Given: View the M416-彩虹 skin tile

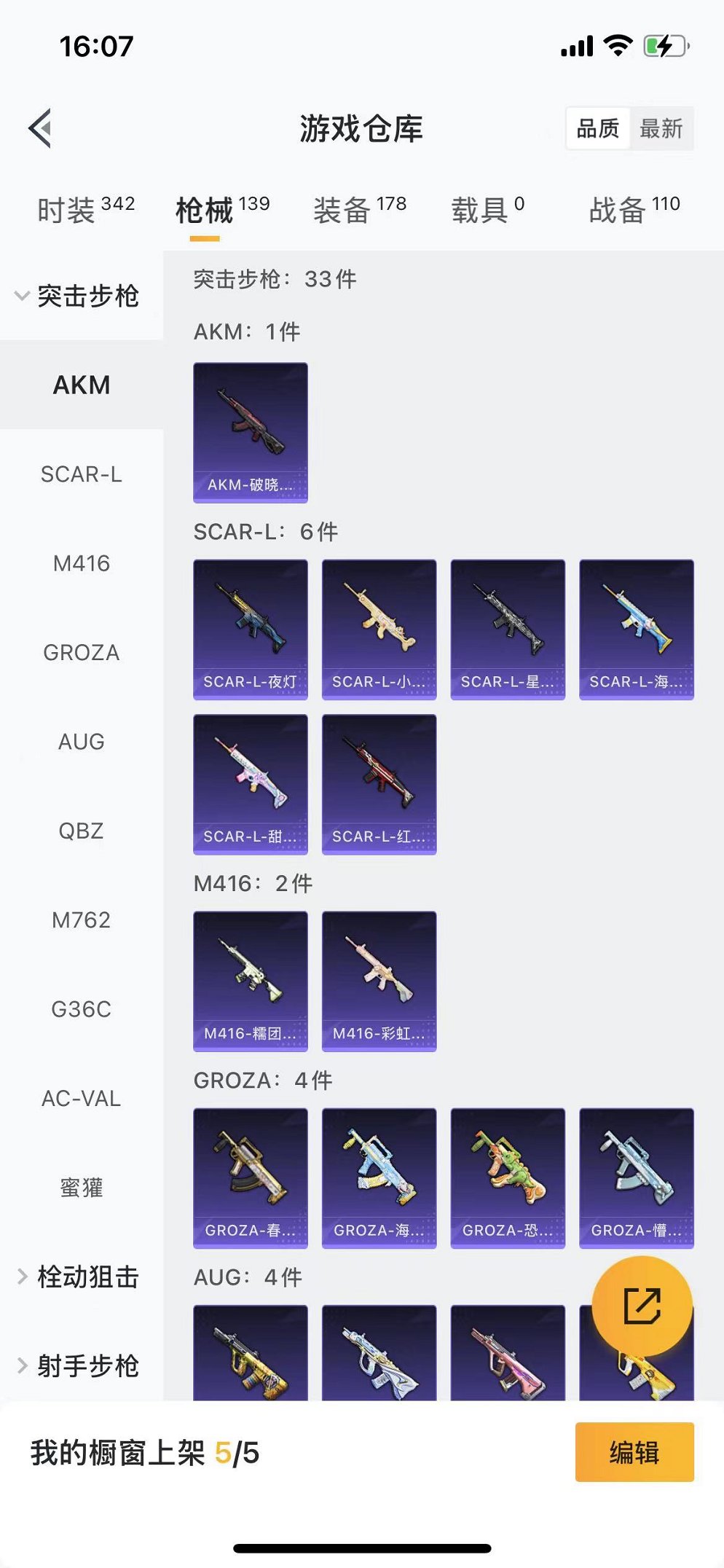Looking at the screenshot, I should click(379, 981).
